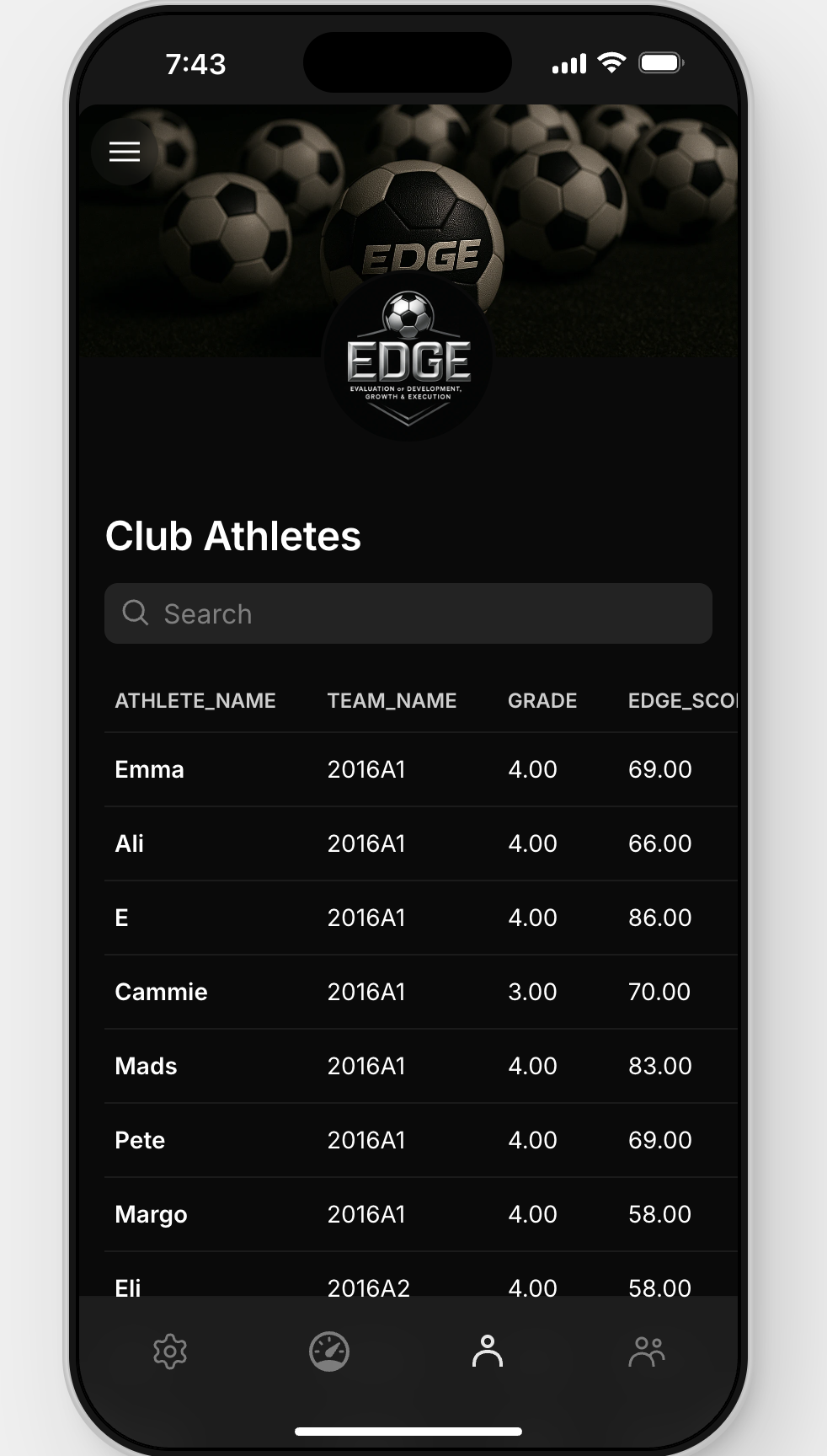Open the row for Mads
827x1456 pixels.
pyautogui.click(x=146, y=1066)
